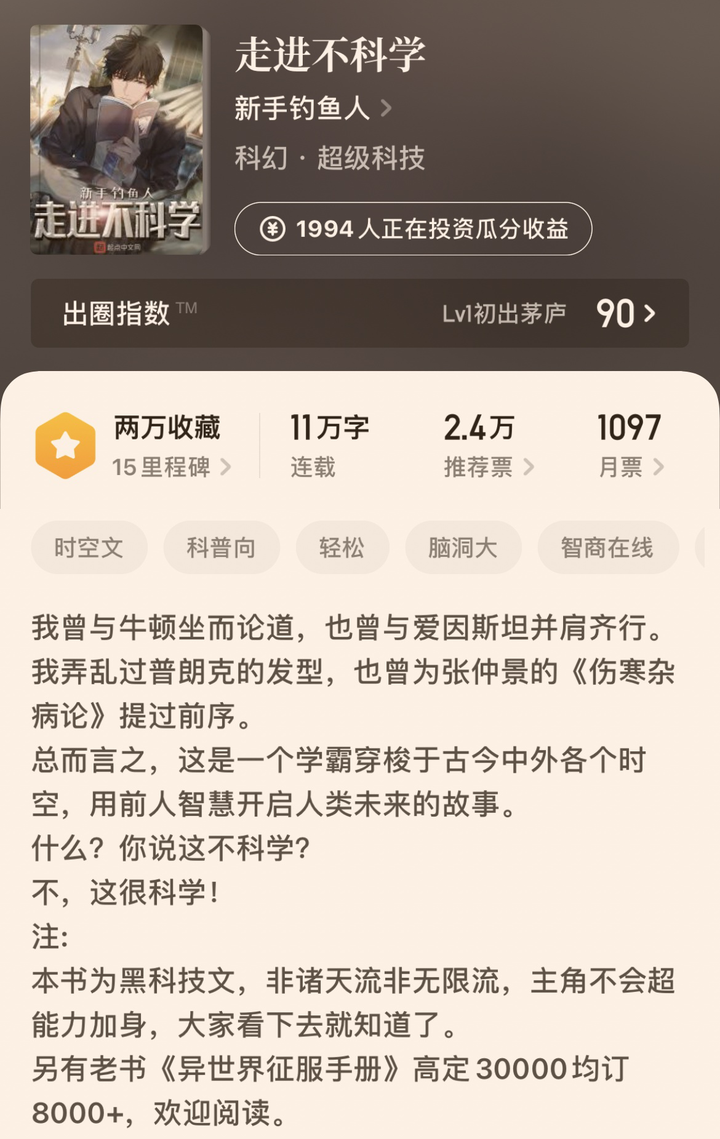Tap the 1994人正在投资瓜分收益 button

click(413, 229)
